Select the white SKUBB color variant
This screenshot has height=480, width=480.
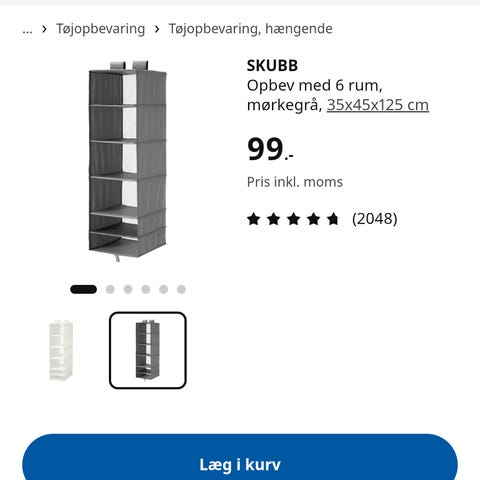(61, 350)
